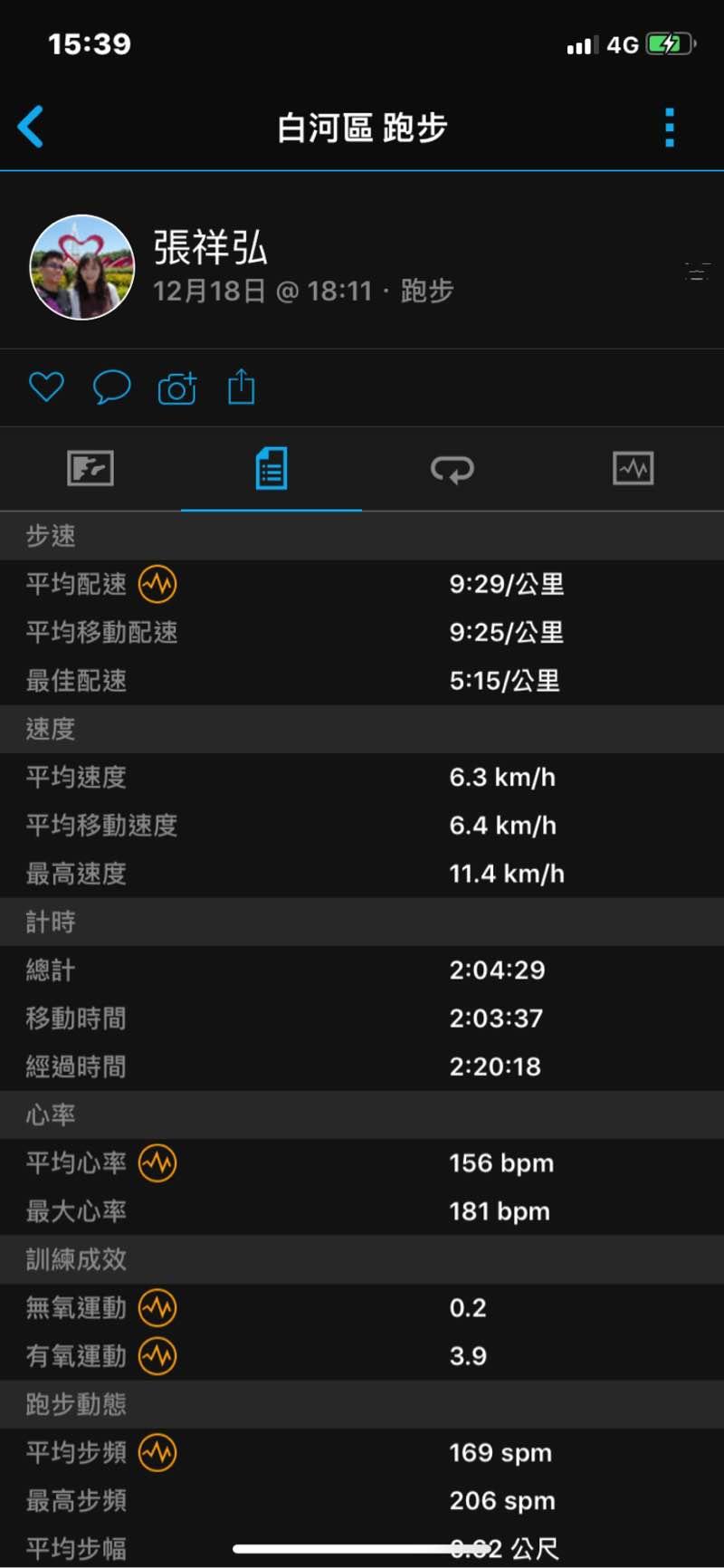Open the chart icon next to 有氧運動
Image resolution: width=724 pixels, height=1568 pixels.
tap(157, 1356)
